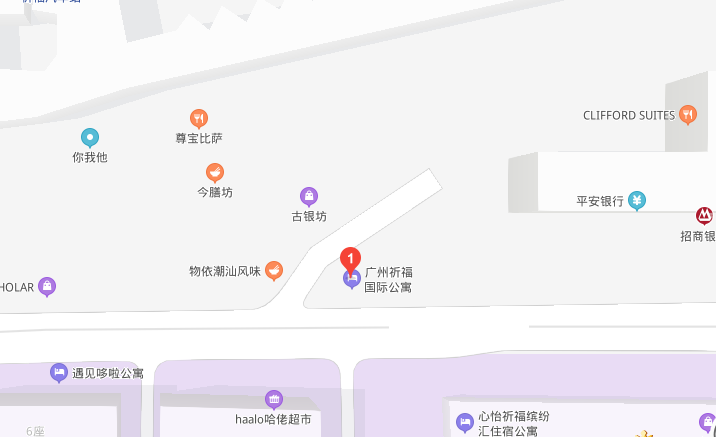Open the 物依潮汕风味 restaurant marker
The width and height of the screenshot is (716, 437).
pyautogui.click(x=273, y=270)
